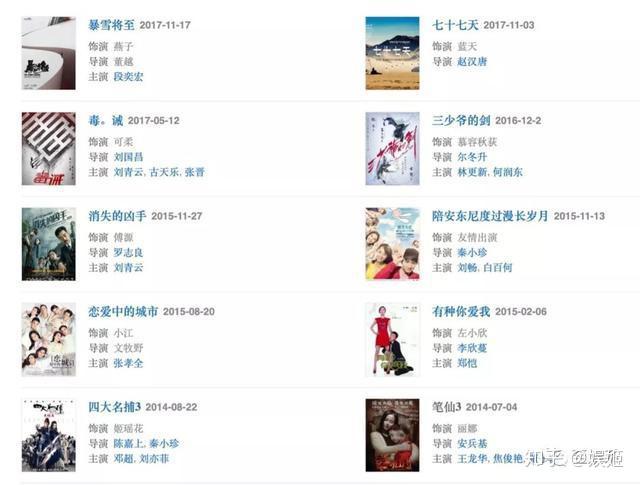Open the film 三少爷的剑
Image resolution: width=640 pixels, height=485 pixels.
tap(461, 120)
